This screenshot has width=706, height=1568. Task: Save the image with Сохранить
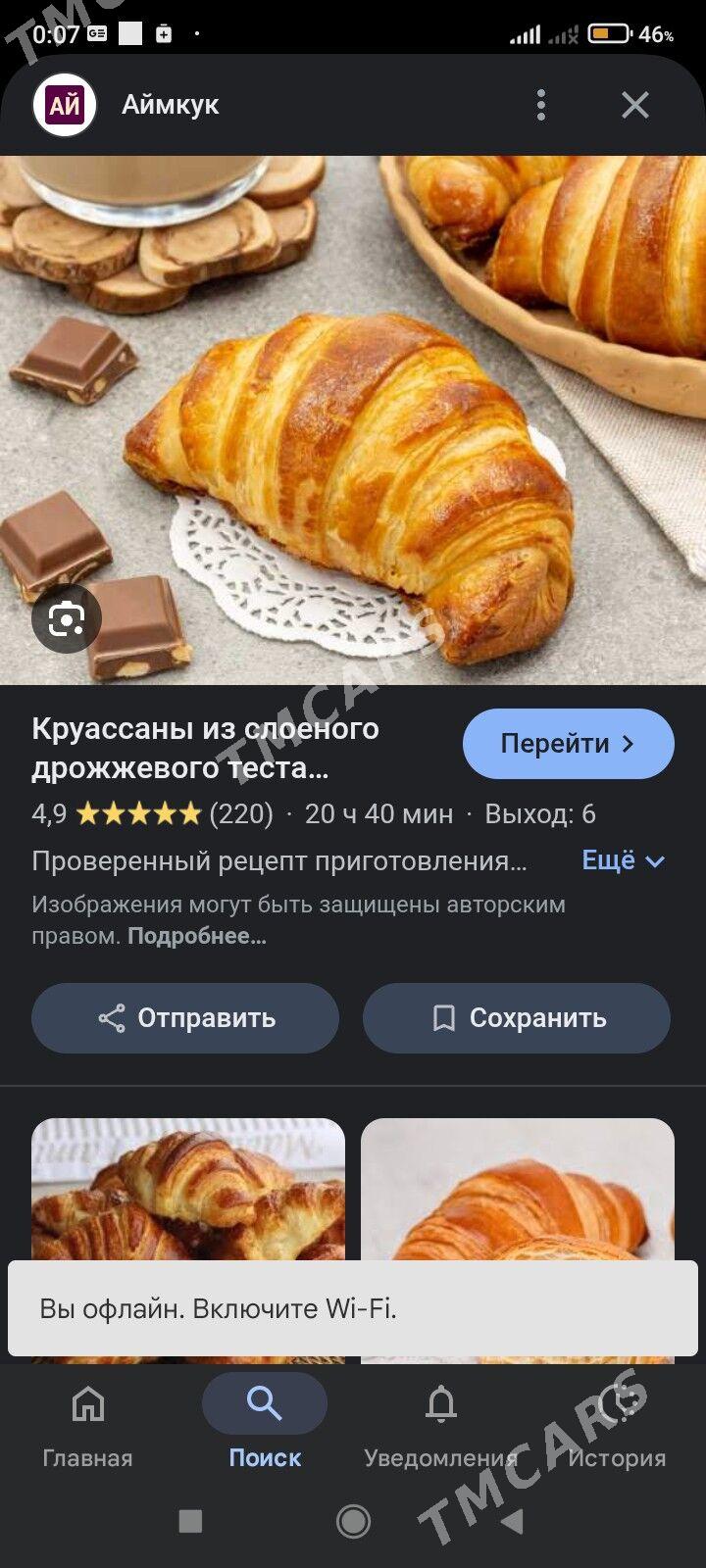click(x=517, y=1018)
